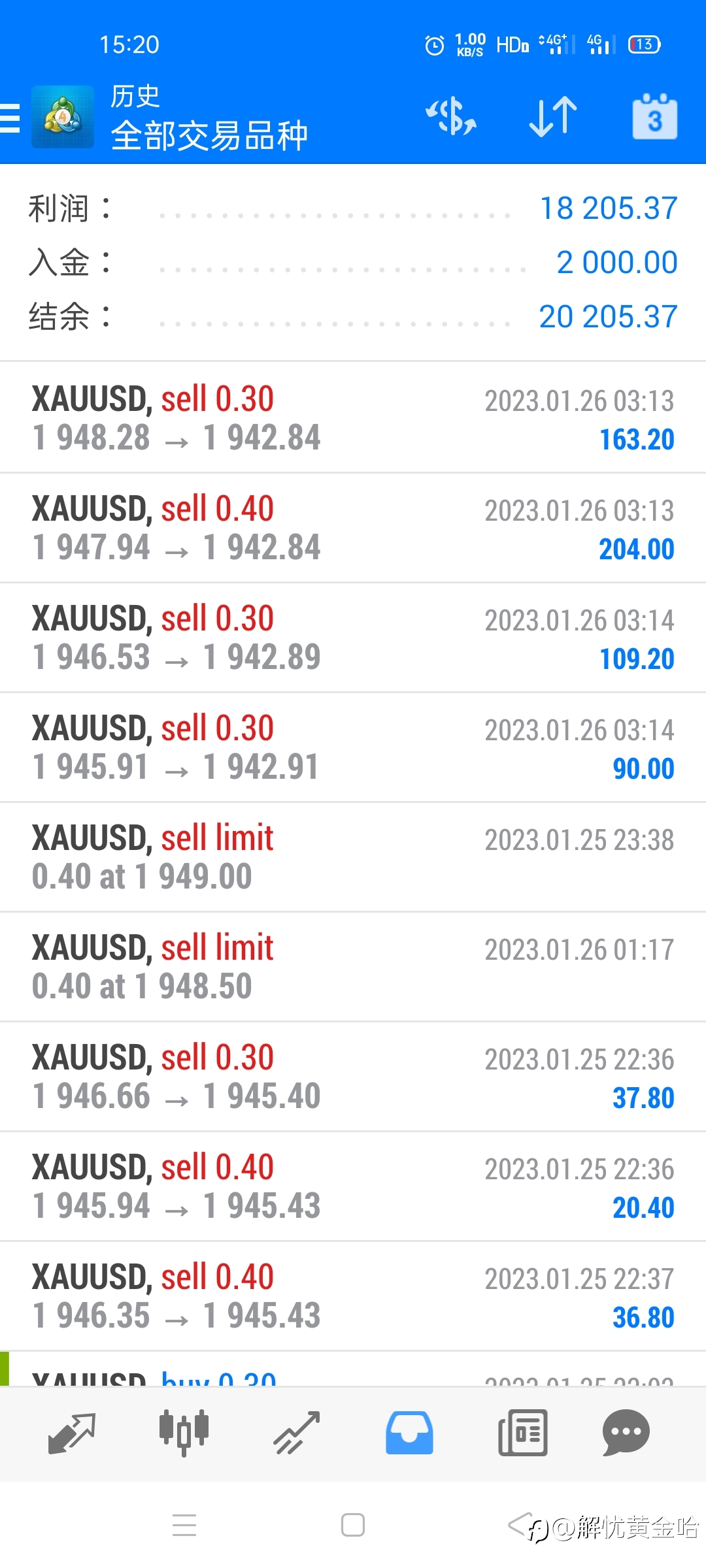Switch to the trade tab

296,1433
